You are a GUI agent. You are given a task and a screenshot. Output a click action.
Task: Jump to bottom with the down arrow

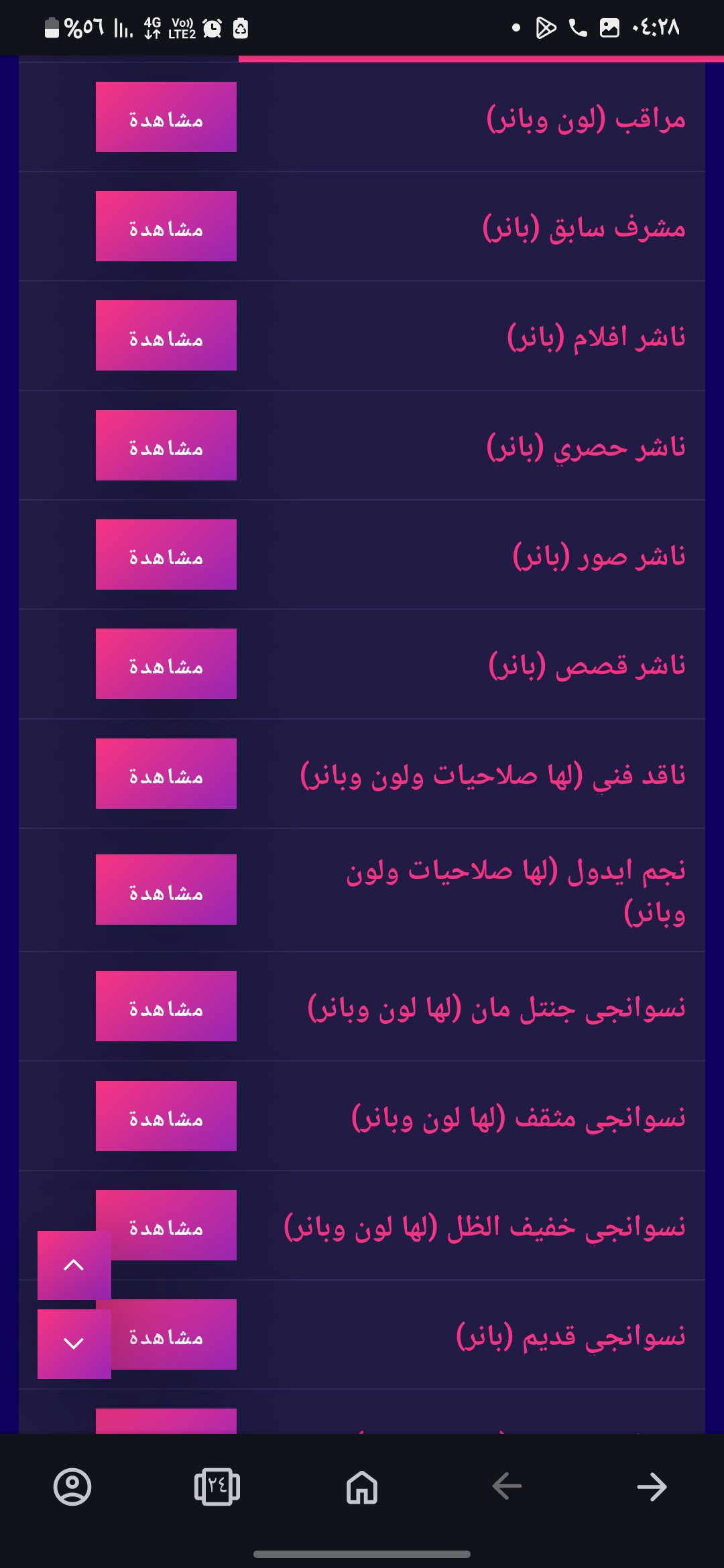74,1344
